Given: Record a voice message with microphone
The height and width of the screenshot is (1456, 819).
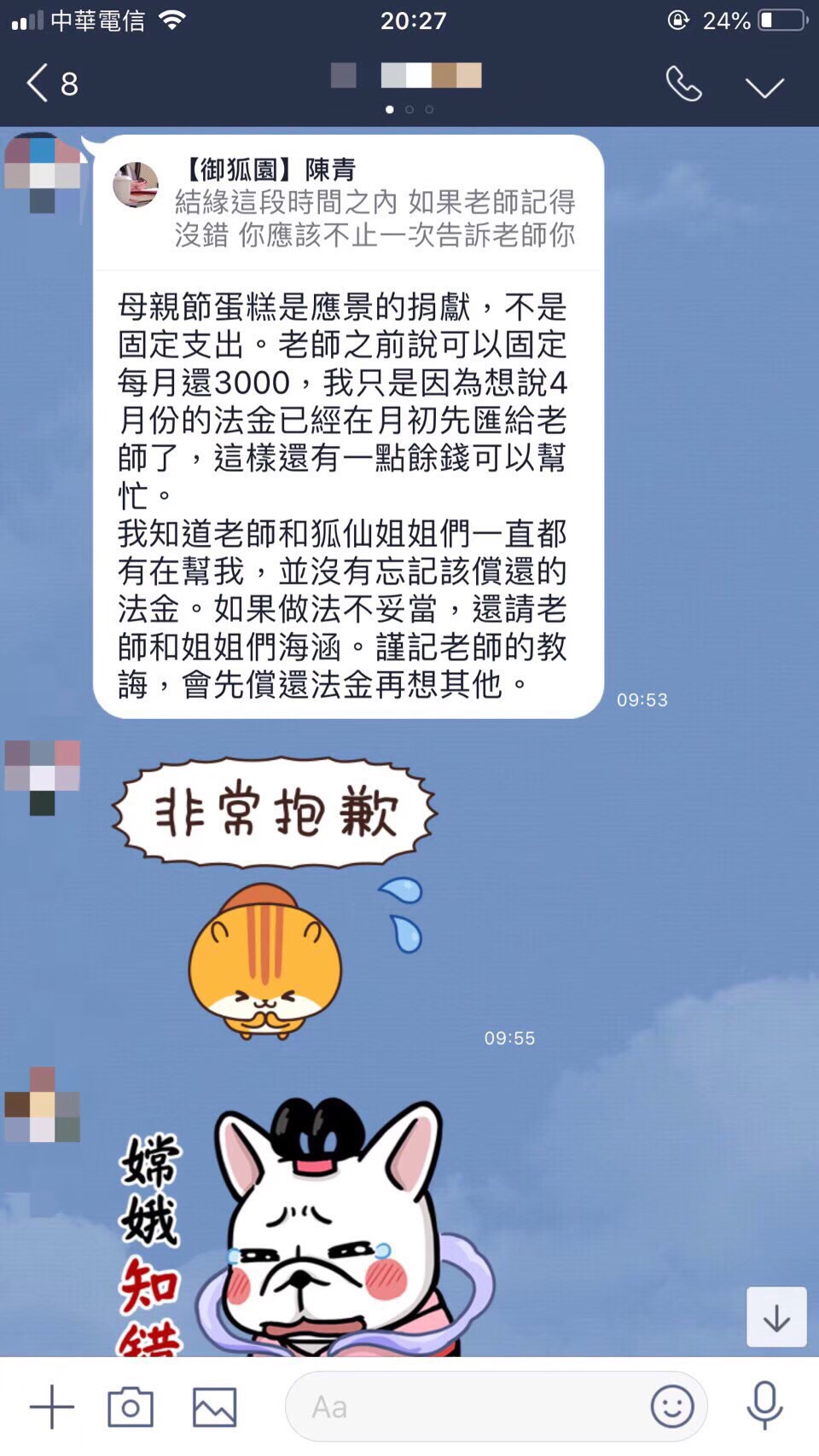Looking at the screenshot, I should pyautogui.click(x=765, y=1407).
